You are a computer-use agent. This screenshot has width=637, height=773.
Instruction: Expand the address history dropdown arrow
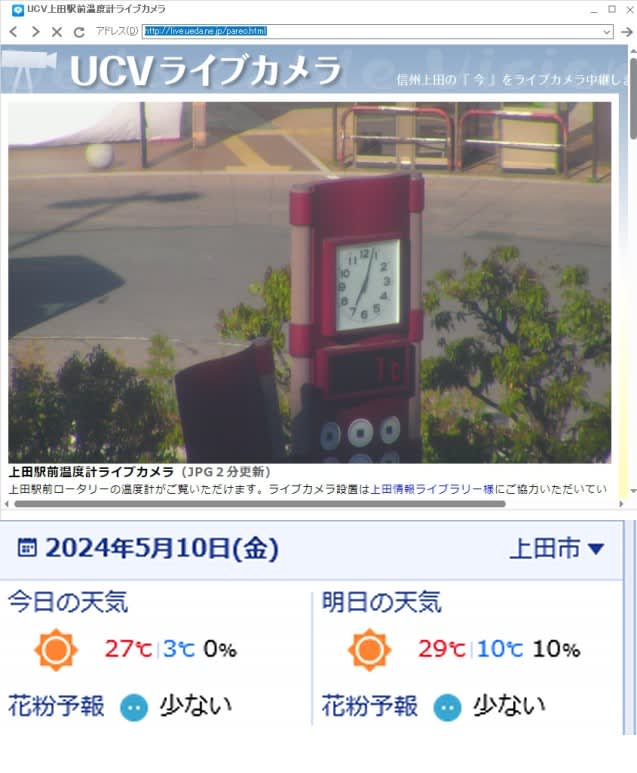click(607, 32)
